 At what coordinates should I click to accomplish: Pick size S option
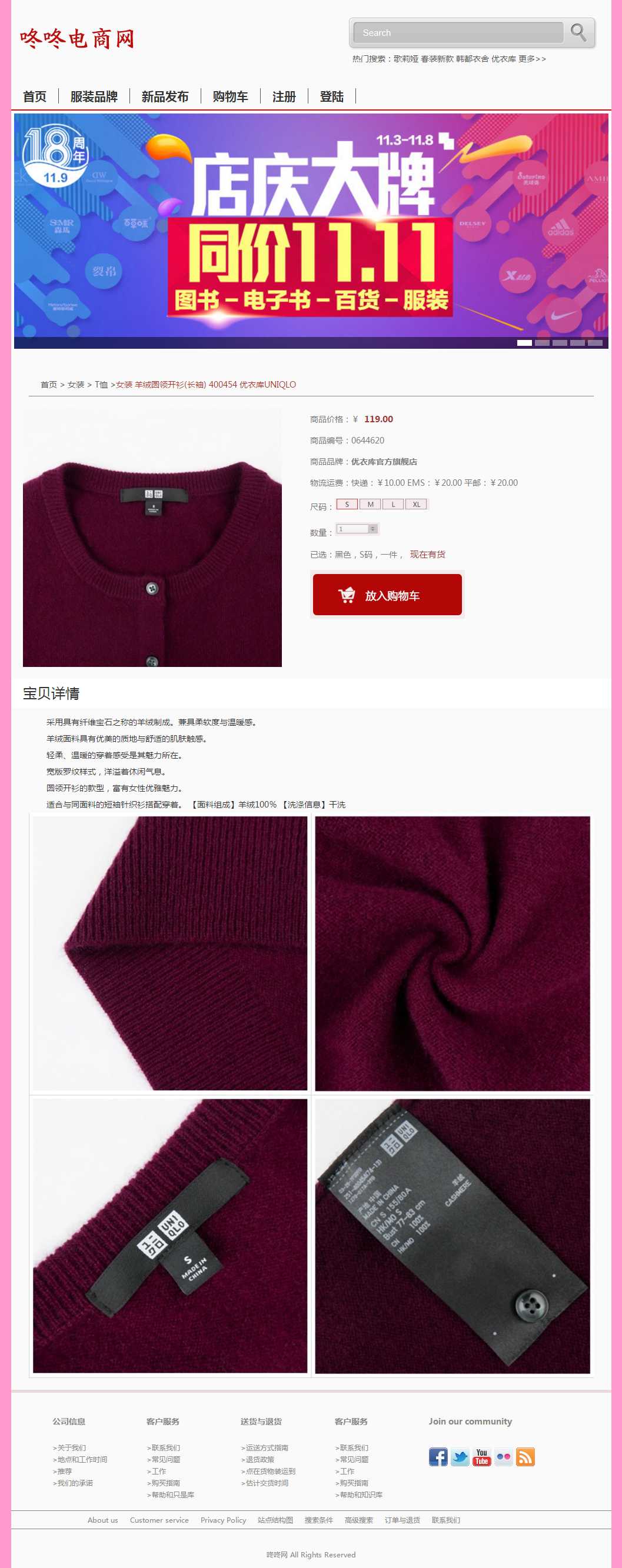point(347,504)
